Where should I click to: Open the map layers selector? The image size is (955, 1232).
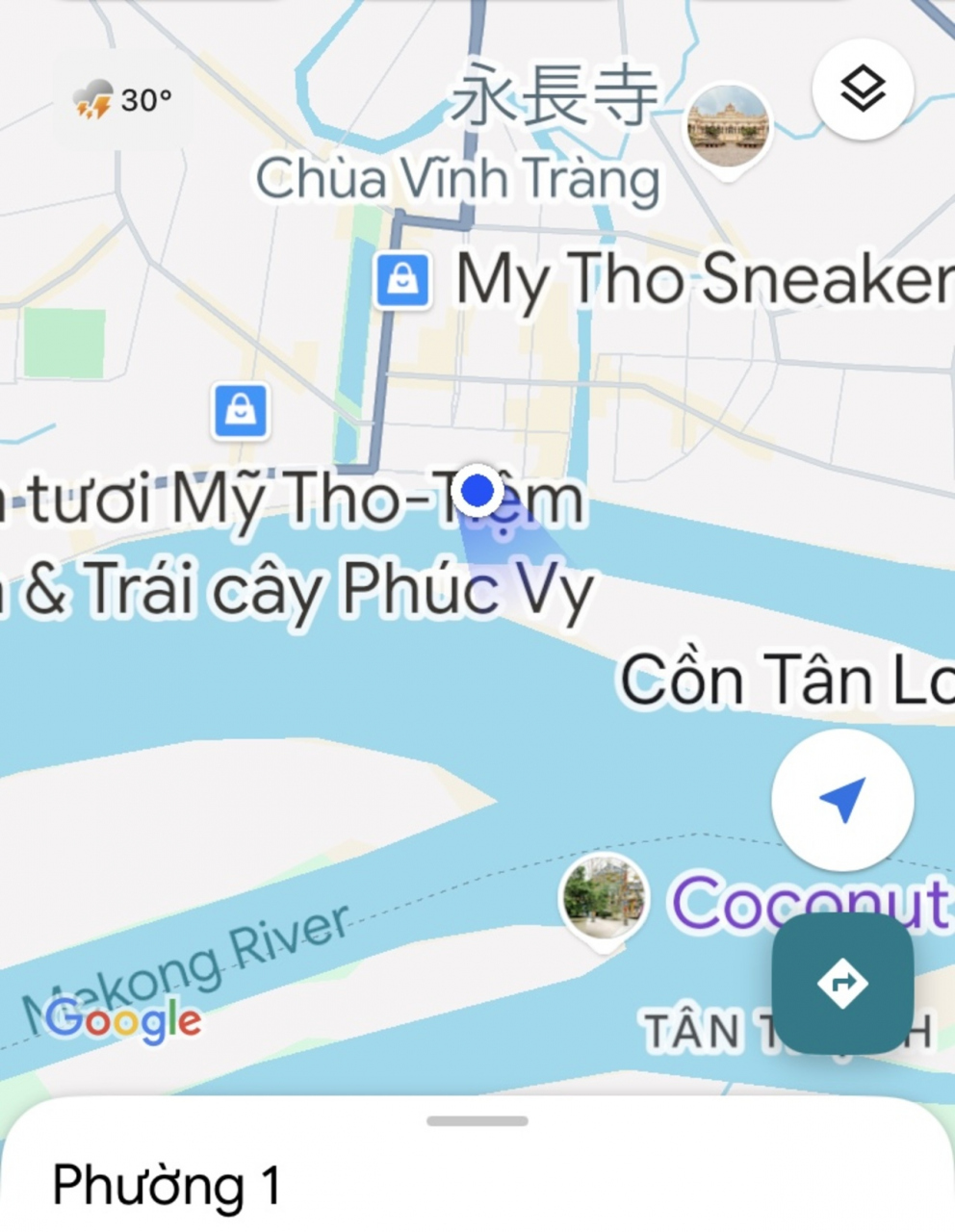tap(863, 90)
